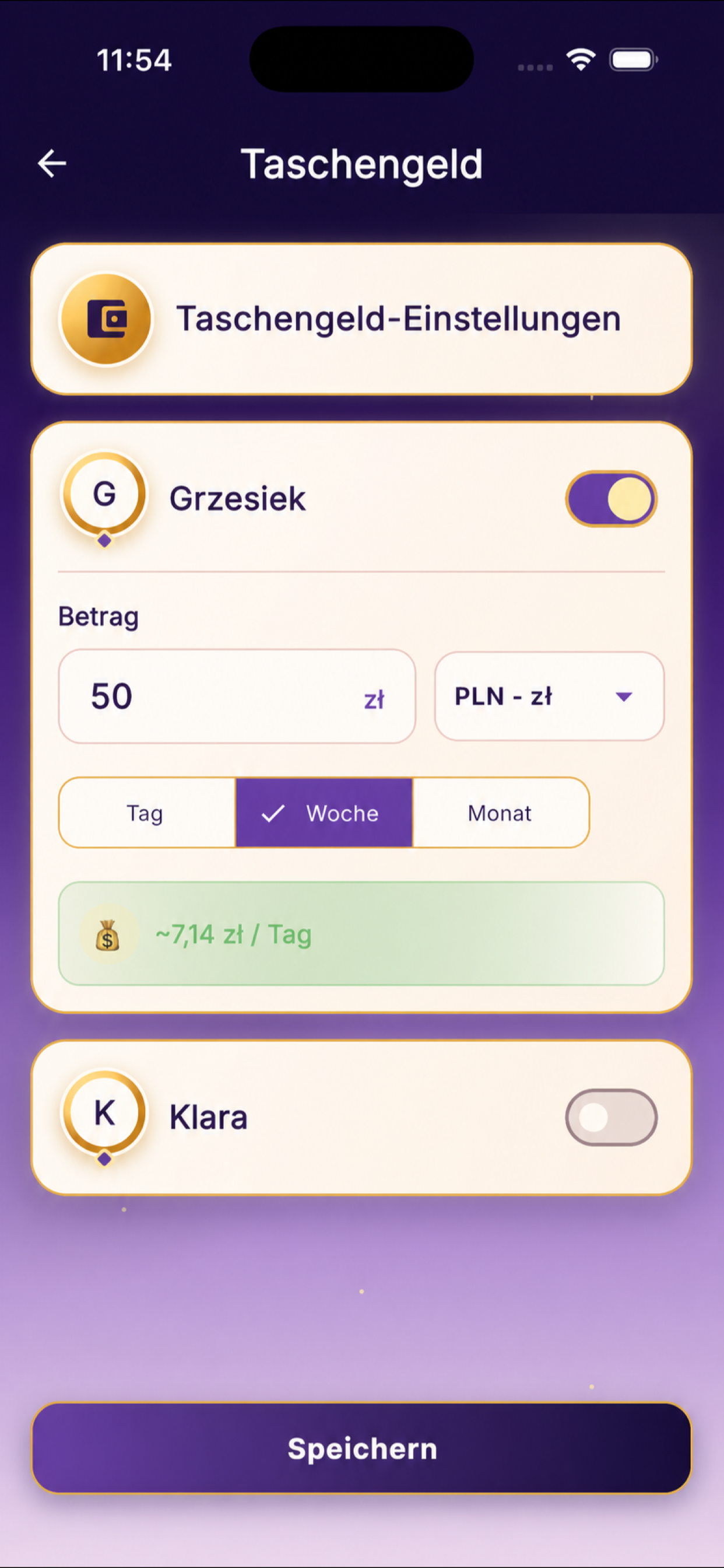Select the Woche interval
This screenshot has height=1568, width=724.
coord(324,813)
